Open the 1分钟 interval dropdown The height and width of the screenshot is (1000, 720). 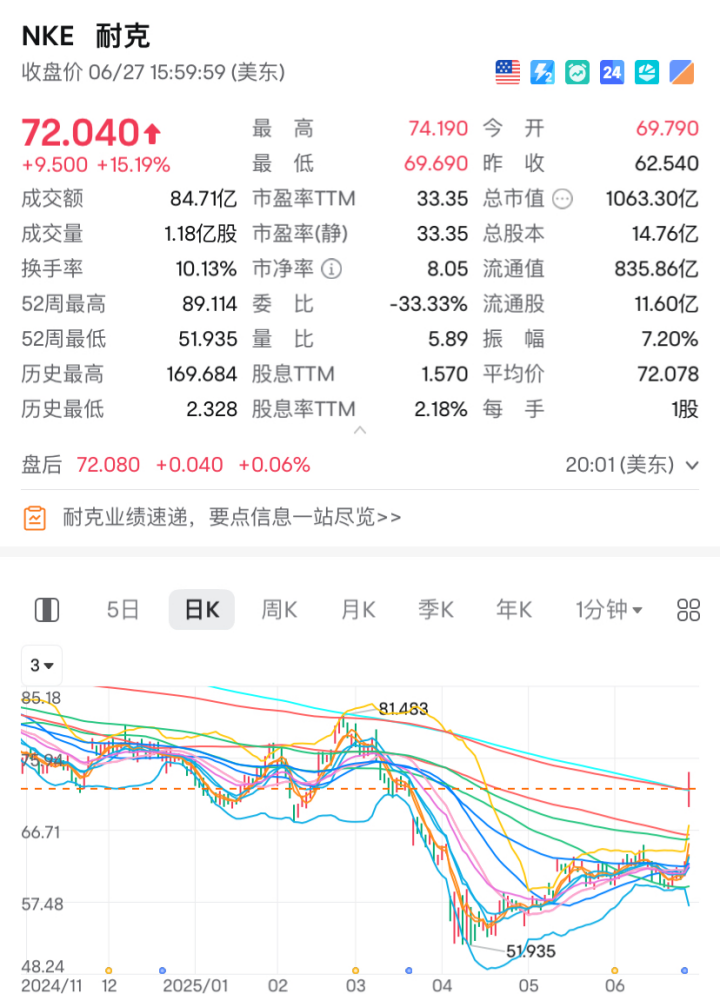(608, 609)
